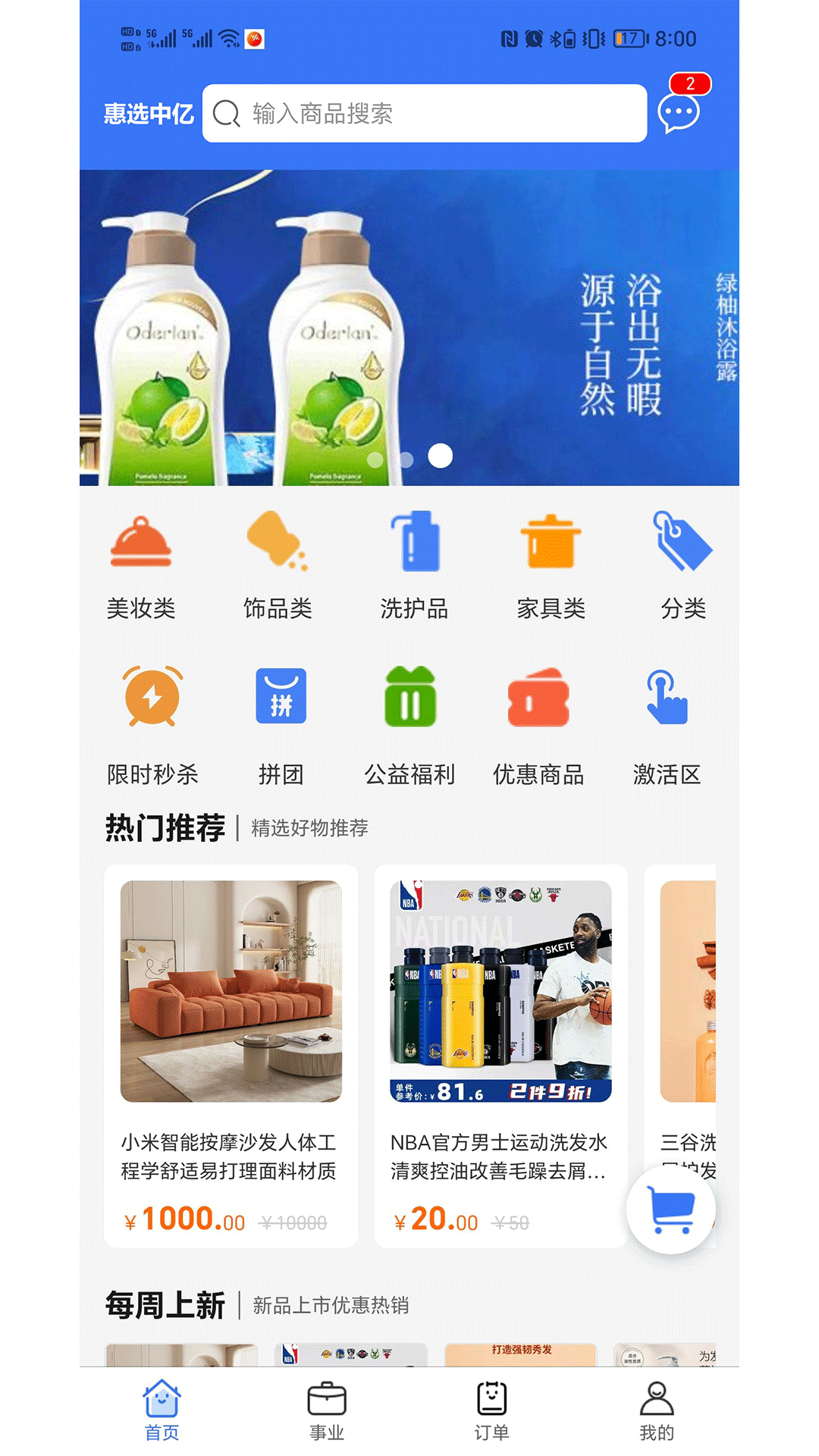The width and height of the screenshot is (819, 1456).
Task: Open the floating shopping cart button
Action: (x=670, y=1209)
